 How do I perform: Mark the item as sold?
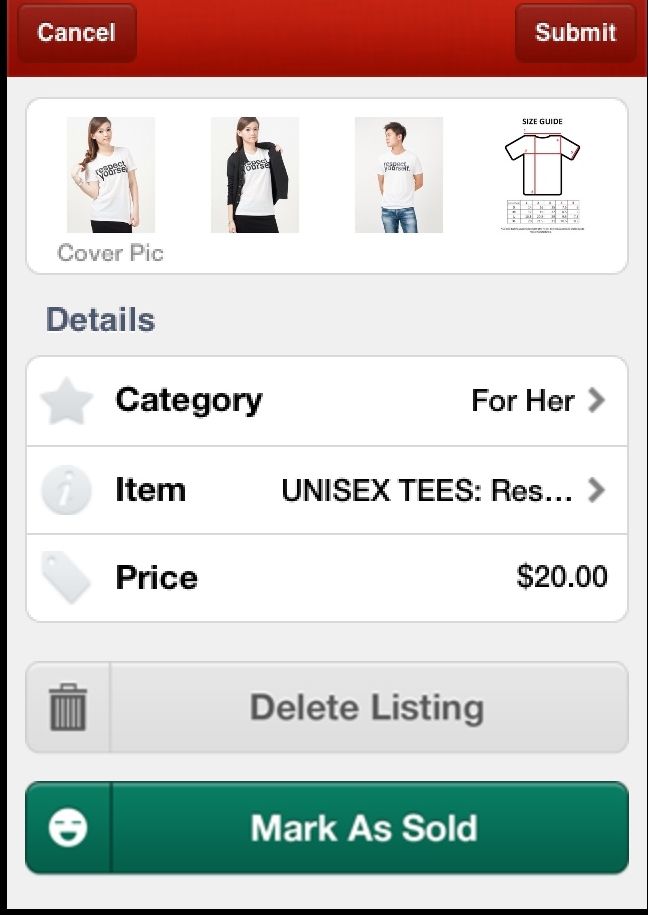tap(326, 828)
